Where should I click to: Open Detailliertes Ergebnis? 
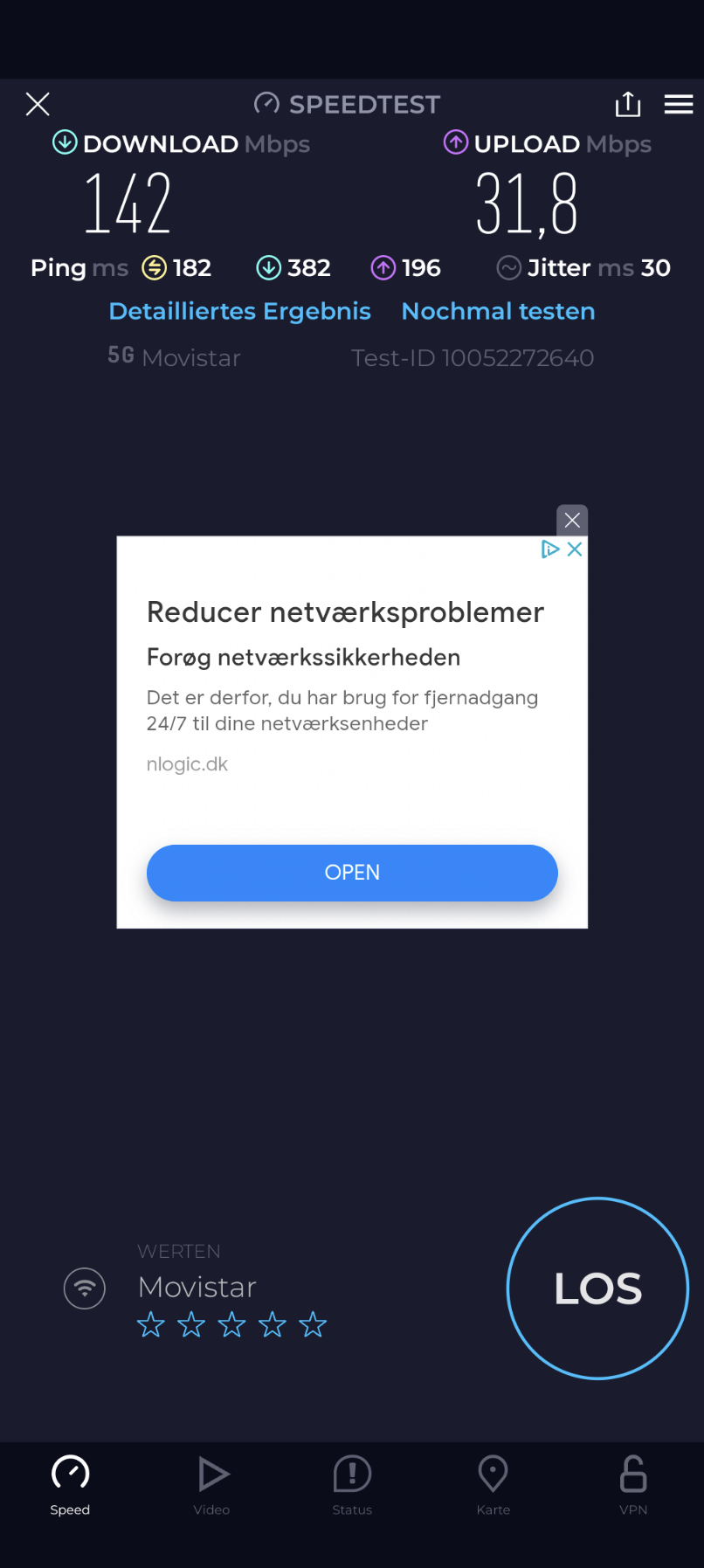coord(239,312)
